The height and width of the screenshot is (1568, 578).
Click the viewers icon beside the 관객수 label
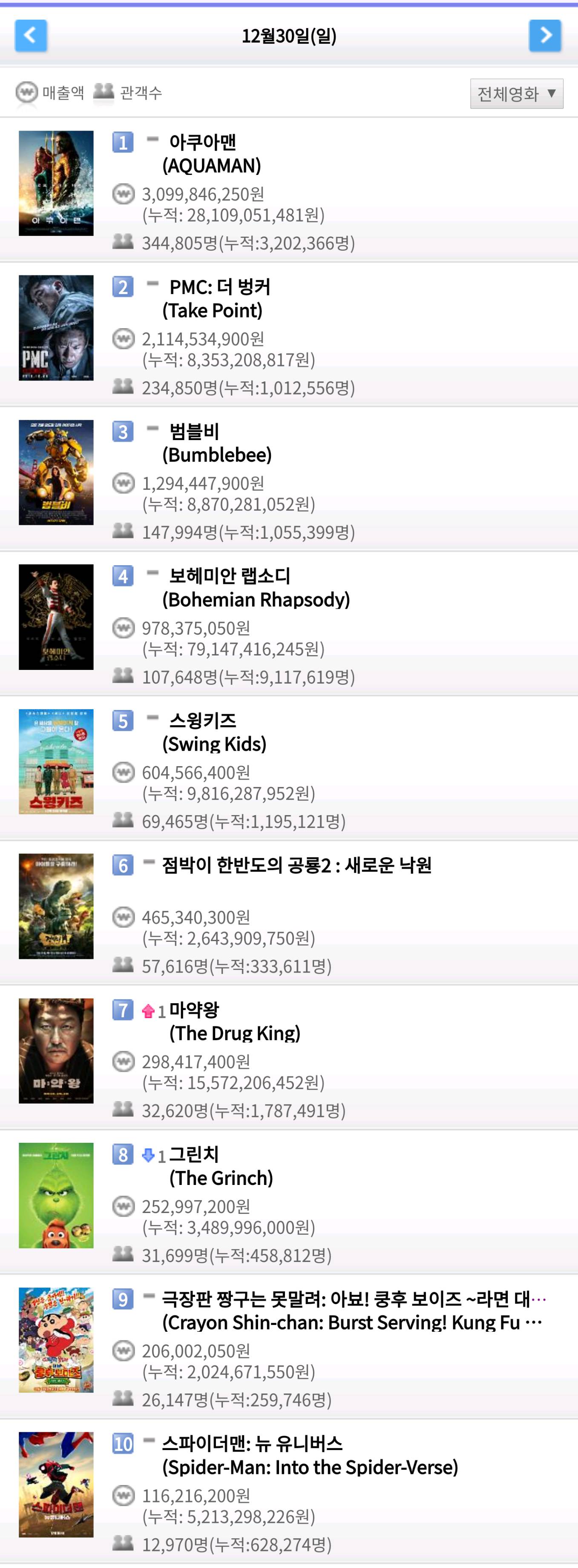(104, 92)
